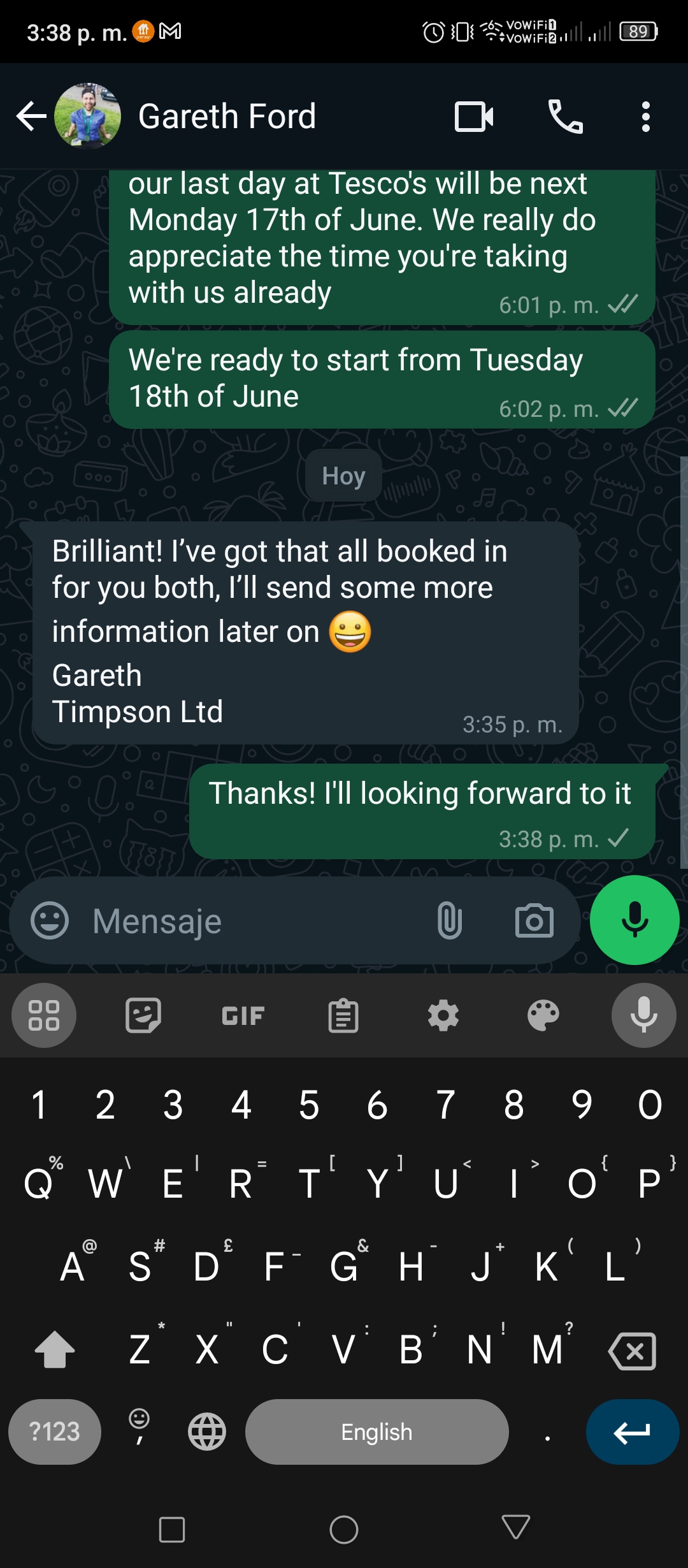Screen dimensions: 688x1568
Task: Open the keyboard GIF search
Action: tap(243, 1015)
